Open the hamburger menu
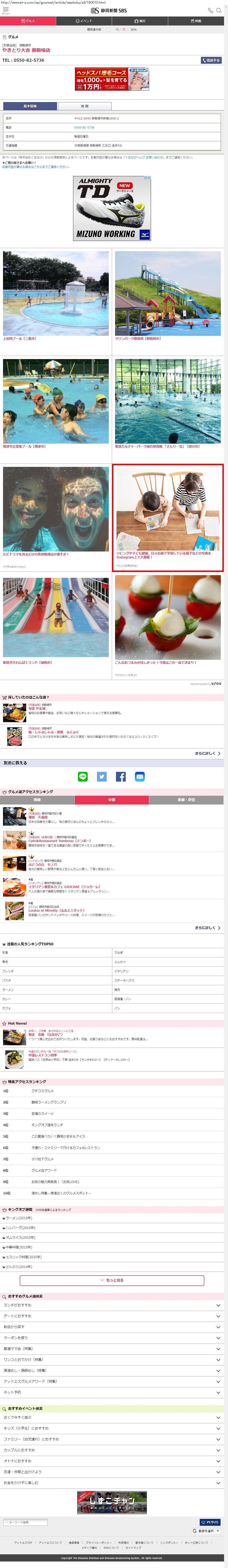This screenshot has height=1568, width=228. point(6,10)
